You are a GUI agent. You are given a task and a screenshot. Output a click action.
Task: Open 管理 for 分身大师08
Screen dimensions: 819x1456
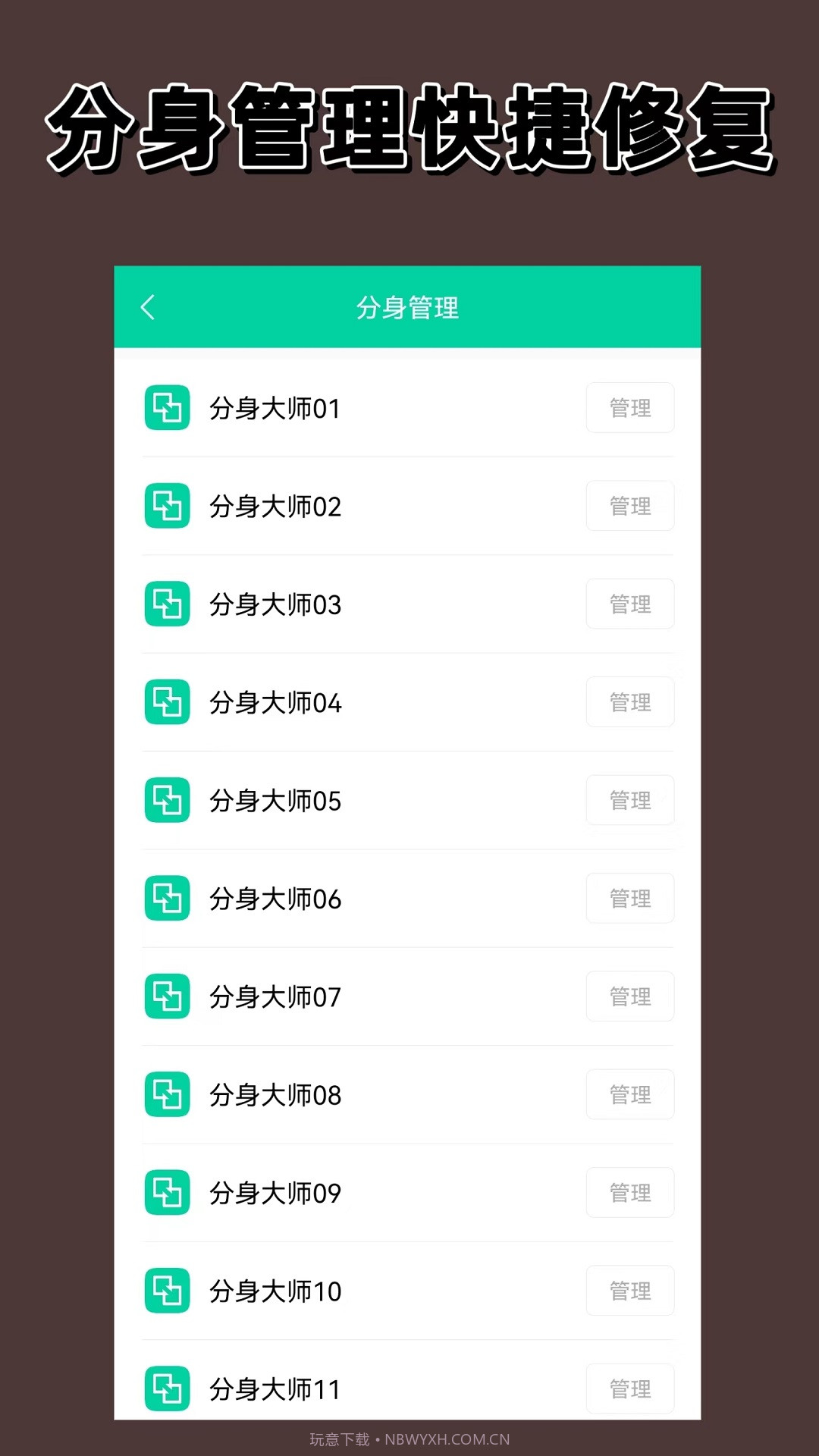630,1094
